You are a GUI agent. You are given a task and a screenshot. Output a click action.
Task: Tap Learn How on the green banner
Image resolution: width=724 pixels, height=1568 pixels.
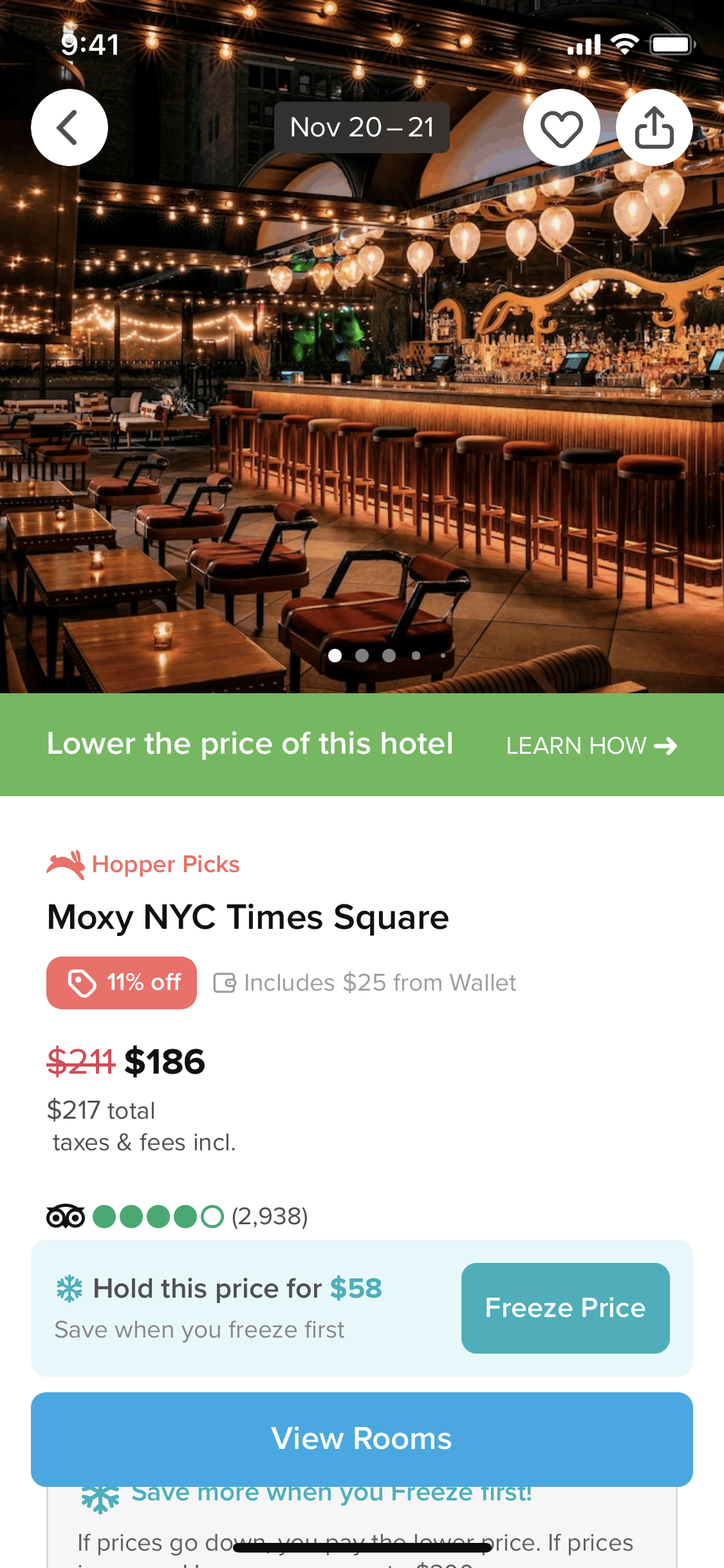coord(591,745)
